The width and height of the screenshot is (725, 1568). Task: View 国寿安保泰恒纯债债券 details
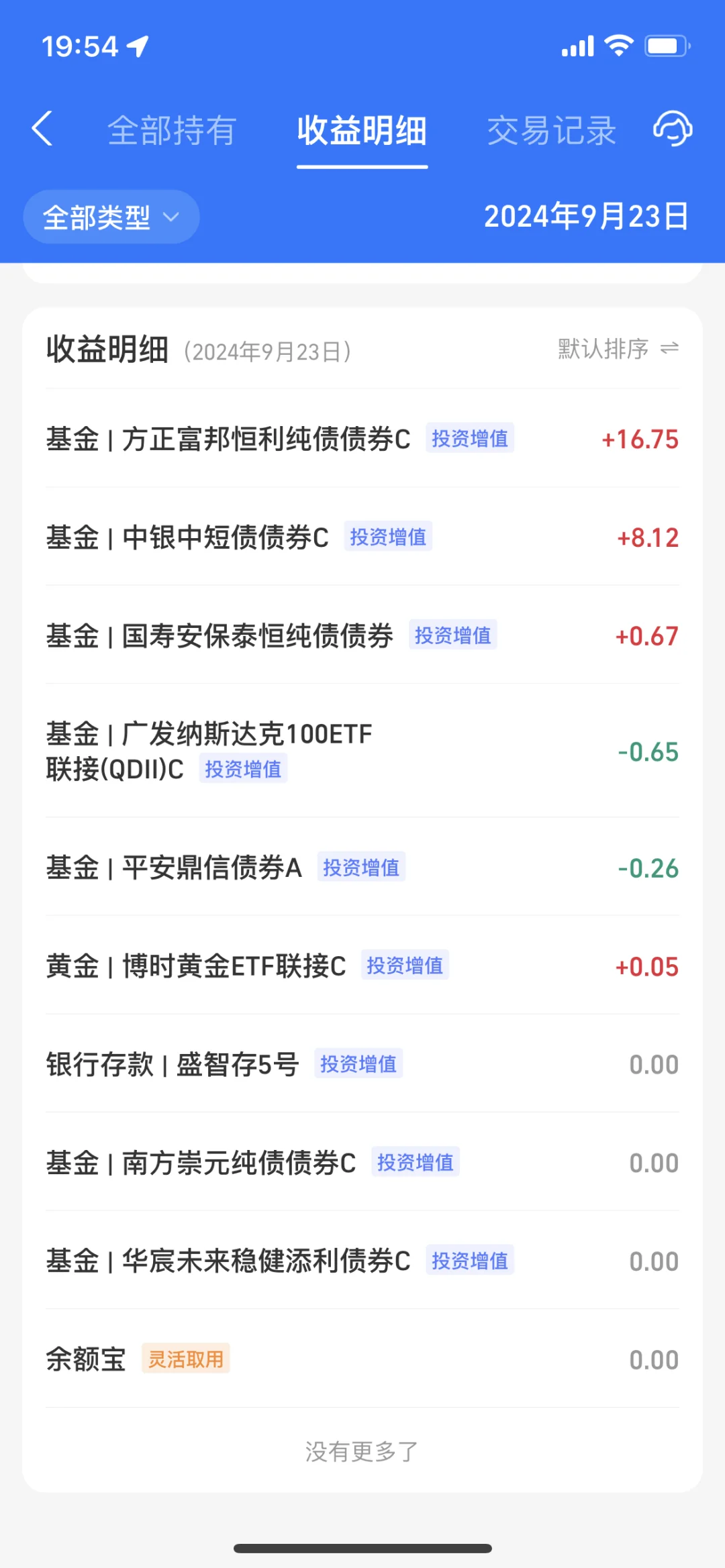click(362, 635)
